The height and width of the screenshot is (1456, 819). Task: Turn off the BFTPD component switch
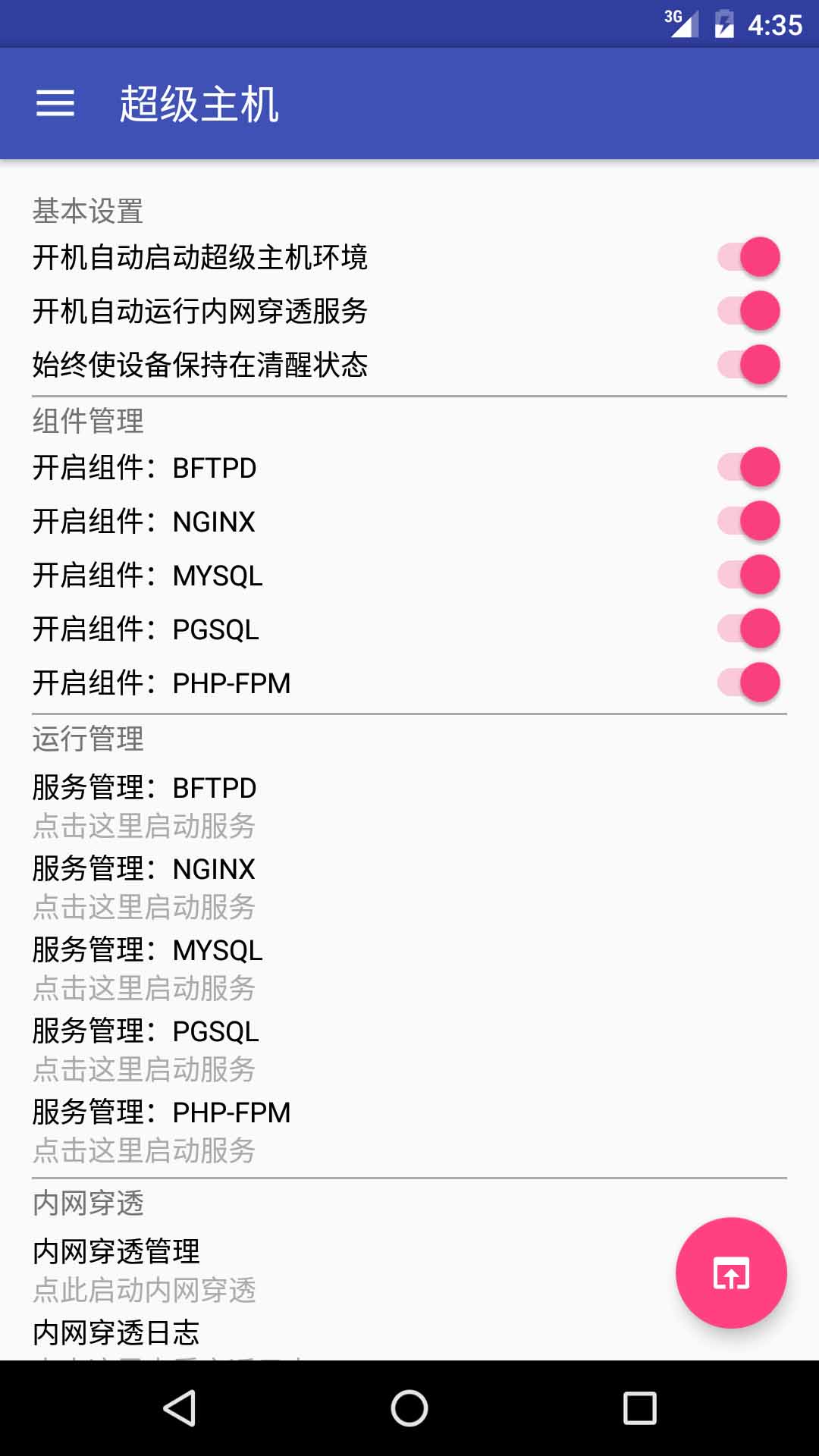pyautogui.click(x=748, y=467)
